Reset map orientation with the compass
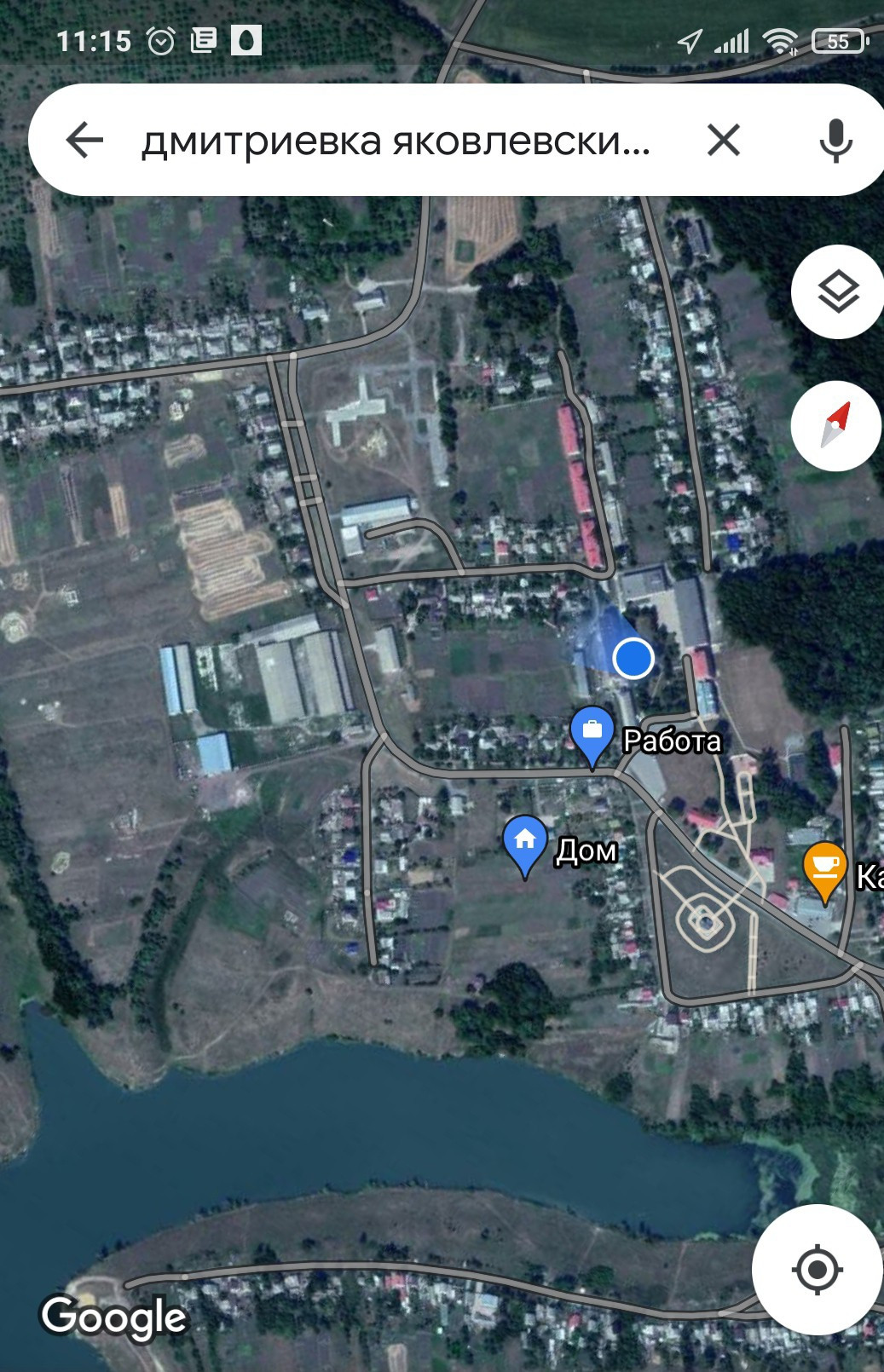The height and width of the screenshot is (1372, 884). (x=836, y=425)
